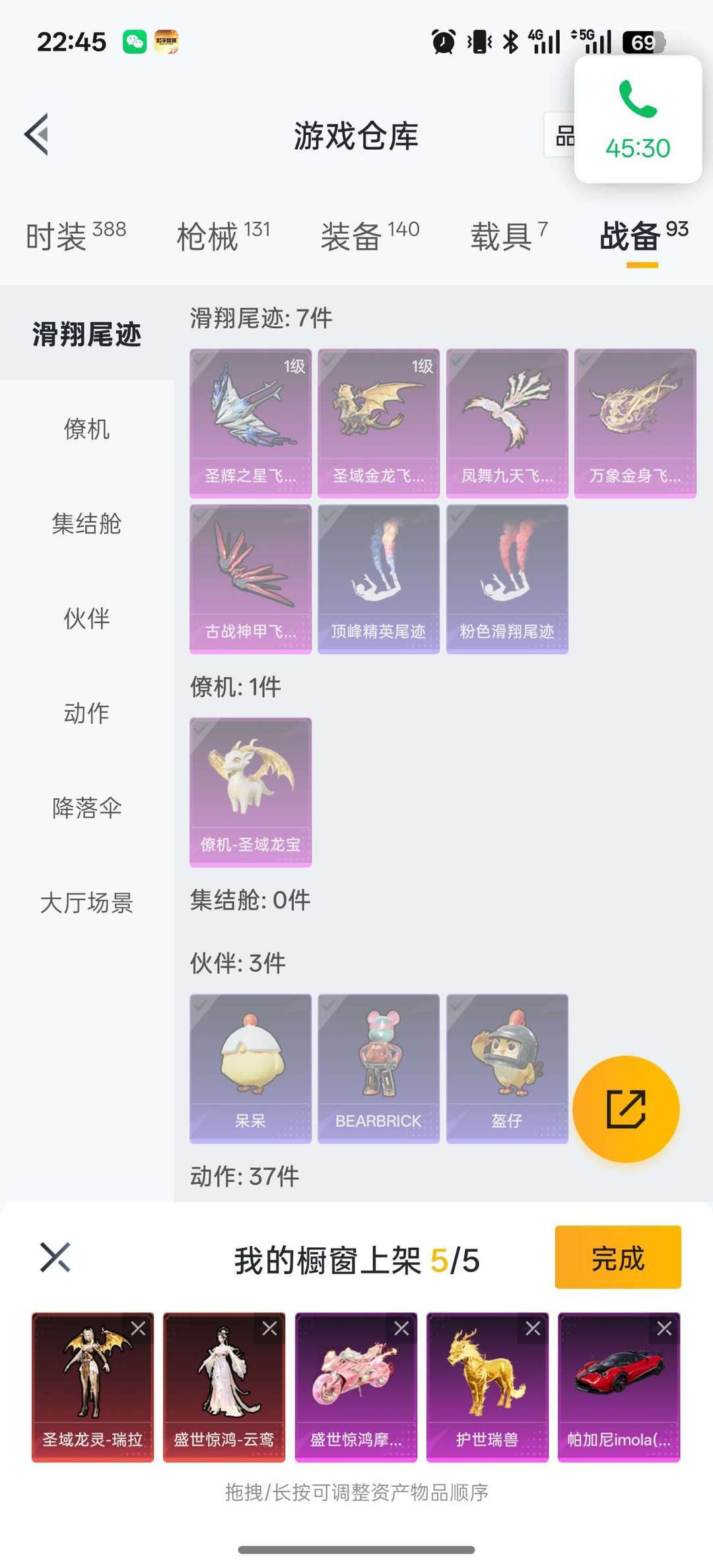The height and width of the screenshot is (1568, 713).
Task: Remove 圣域龙灵-瑞拉 from showcase
Action: (138, 1329)
